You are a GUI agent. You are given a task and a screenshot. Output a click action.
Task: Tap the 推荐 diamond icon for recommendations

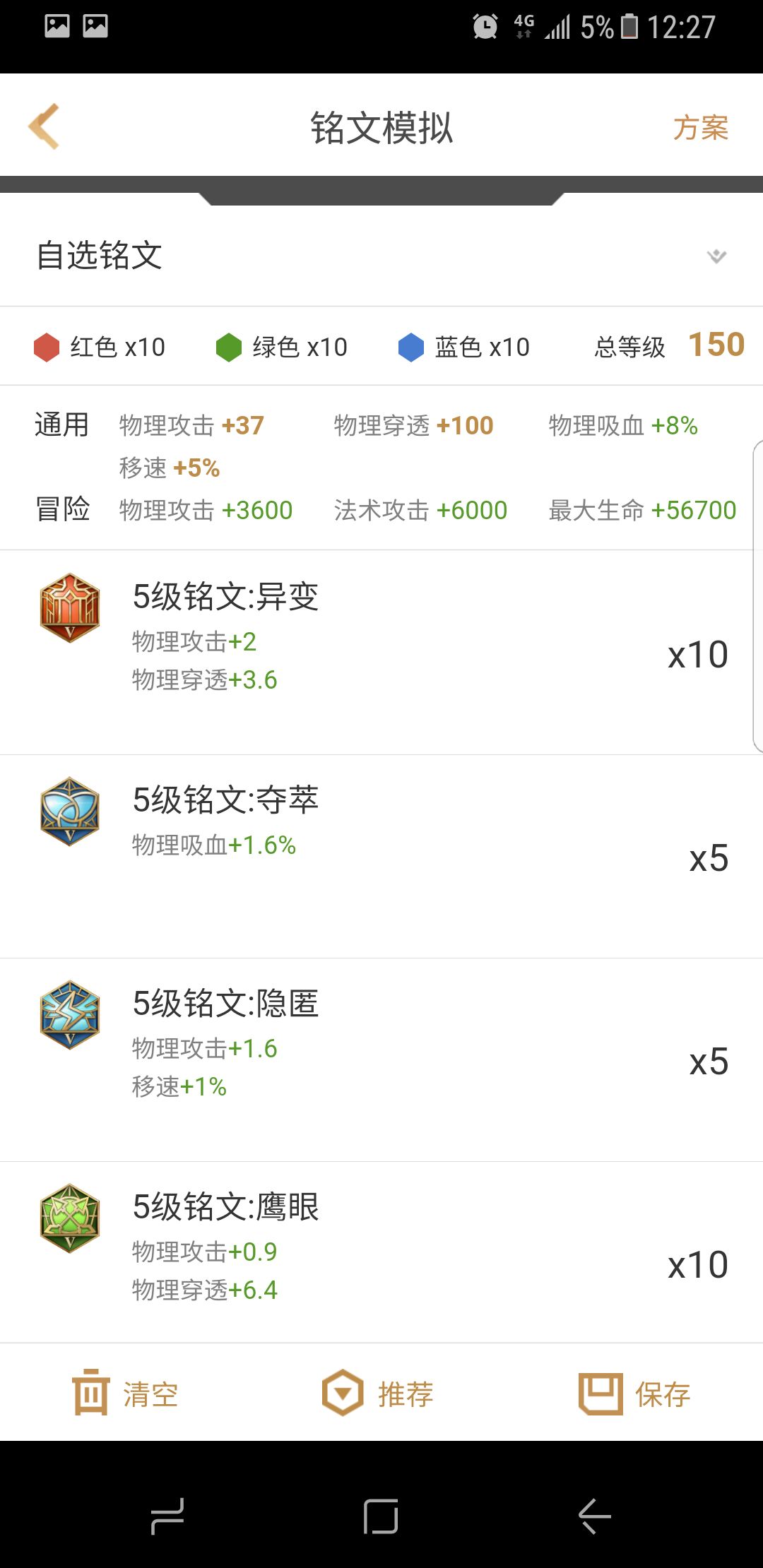tap(342, 1393)
